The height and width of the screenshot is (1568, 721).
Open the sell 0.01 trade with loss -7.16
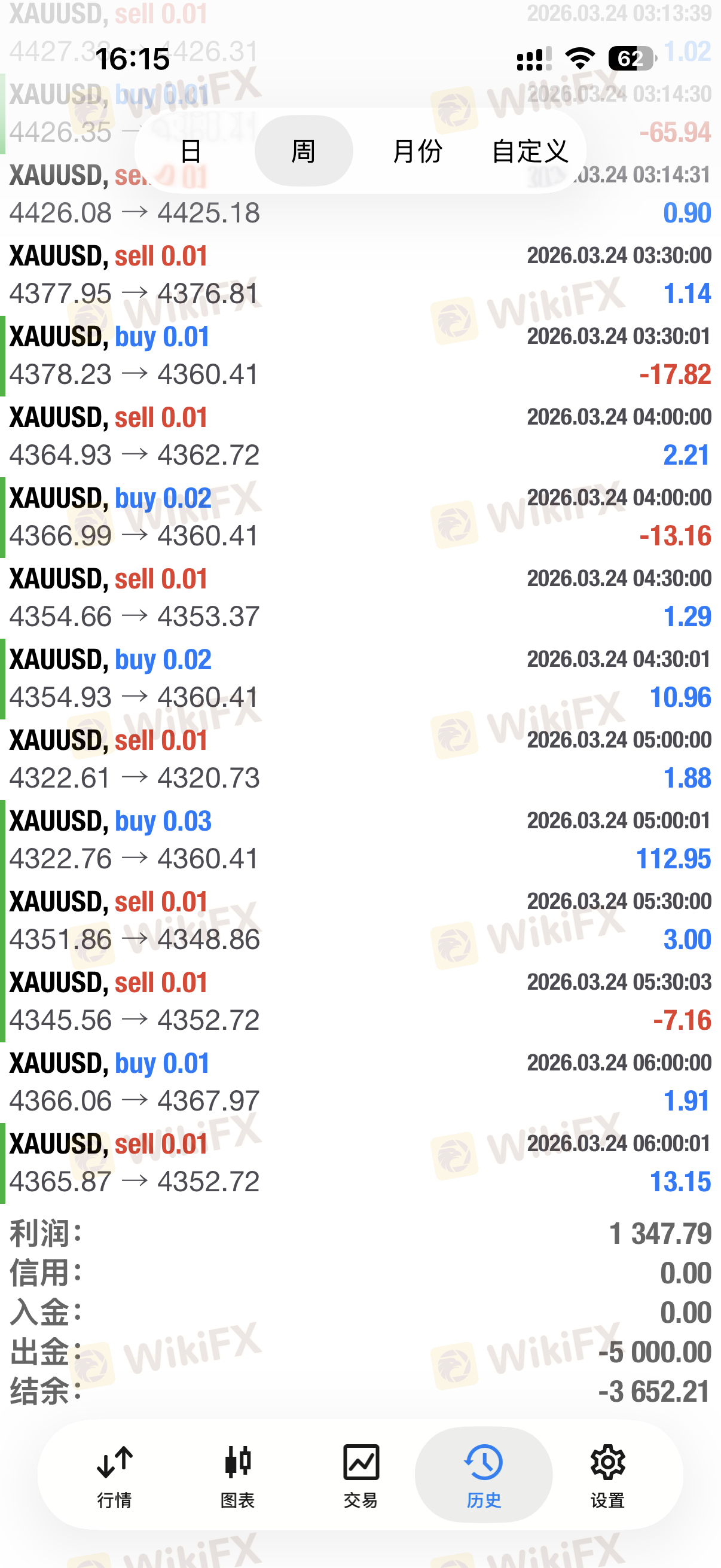pos(360,1000)
